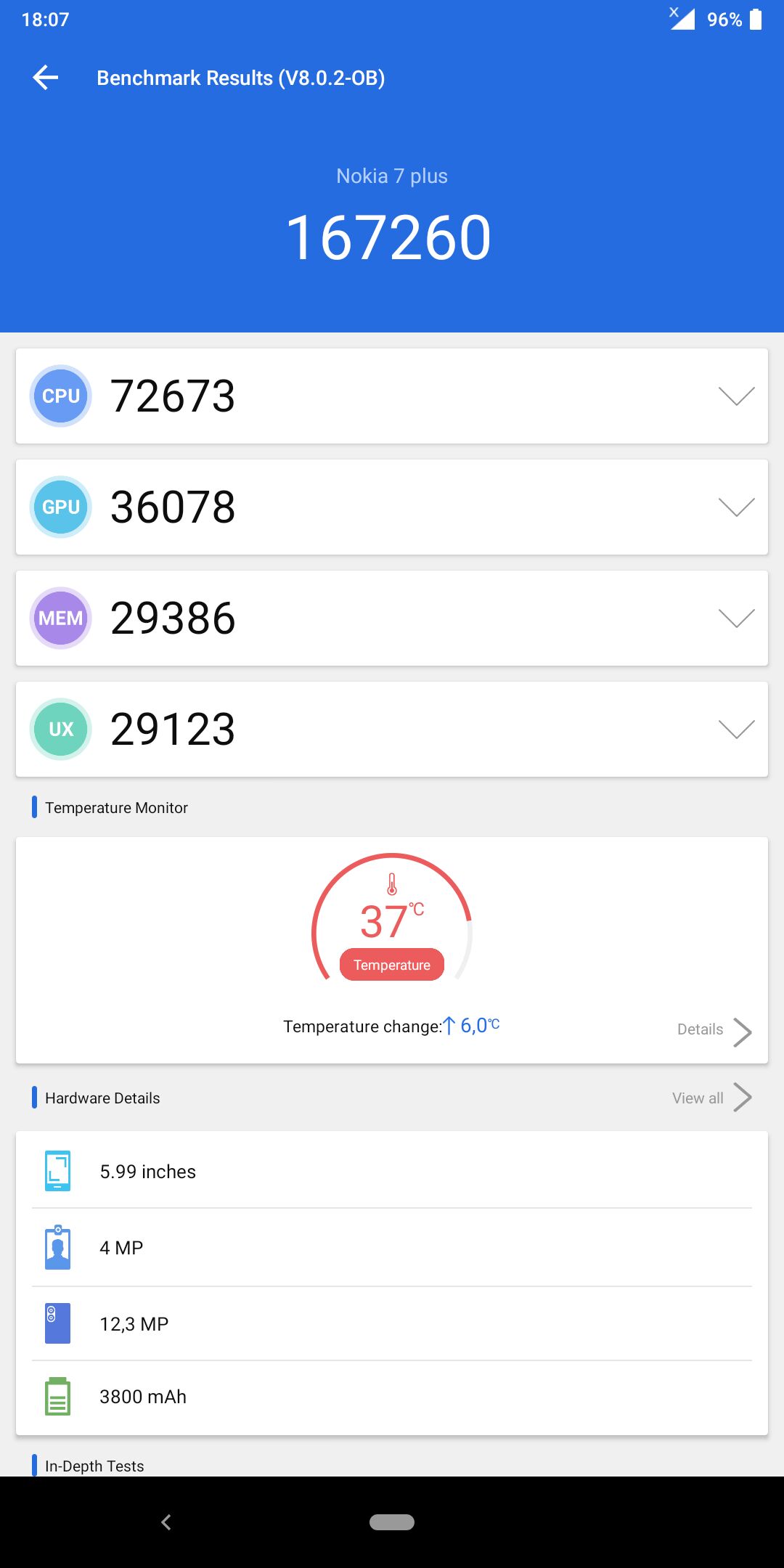Expand the GPU score breakdown
Image resolution: width=784 pixels, height=1568 pixels.
point(392,507)
